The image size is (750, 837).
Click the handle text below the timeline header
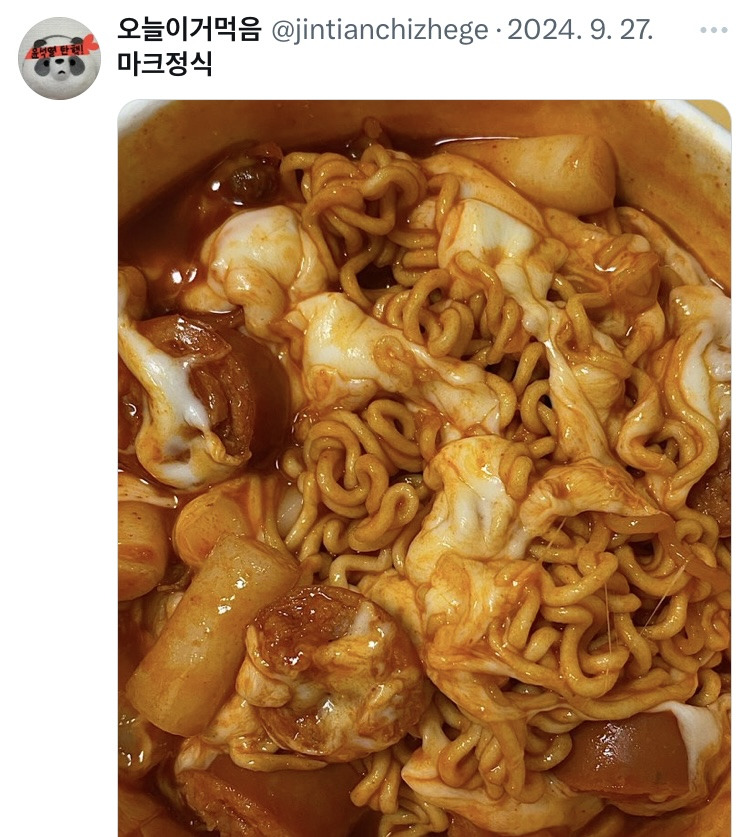coord(381,30)
